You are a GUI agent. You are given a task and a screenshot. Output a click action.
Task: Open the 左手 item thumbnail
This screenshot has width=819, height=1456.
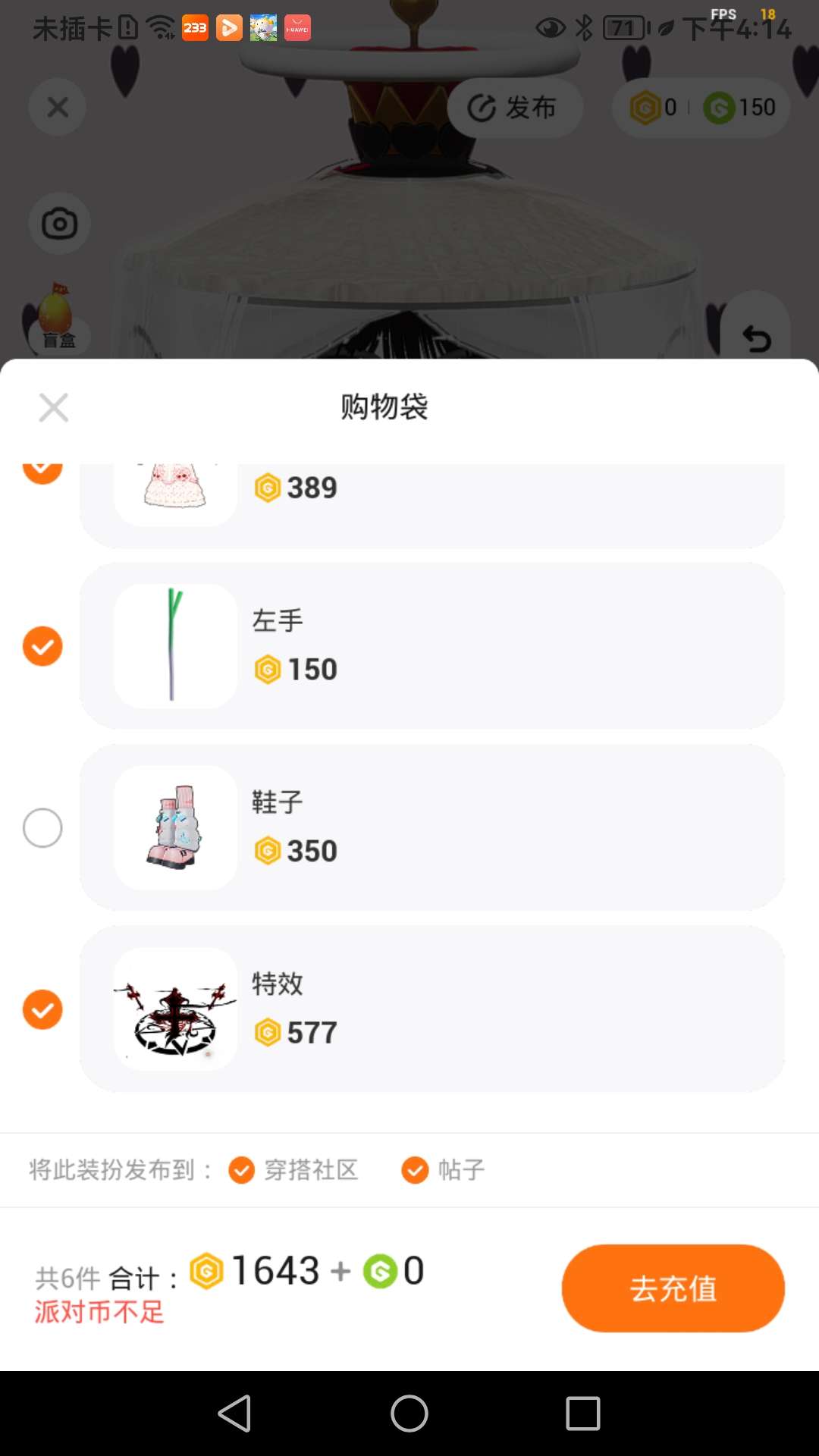pyautogui.click(x=175, y=646)
